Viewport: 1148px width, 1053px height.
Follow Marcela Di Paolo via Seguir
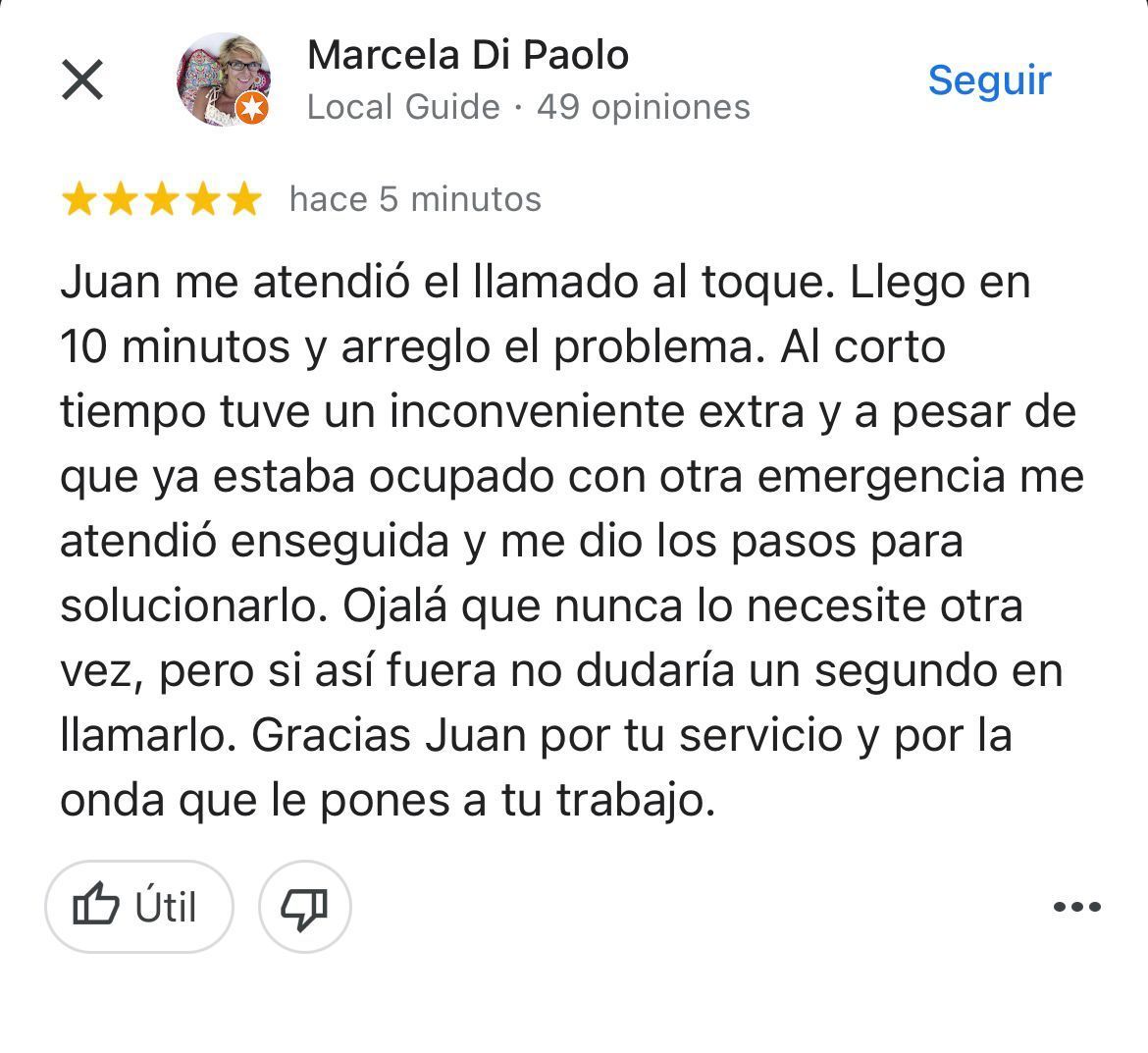point(989,79)
